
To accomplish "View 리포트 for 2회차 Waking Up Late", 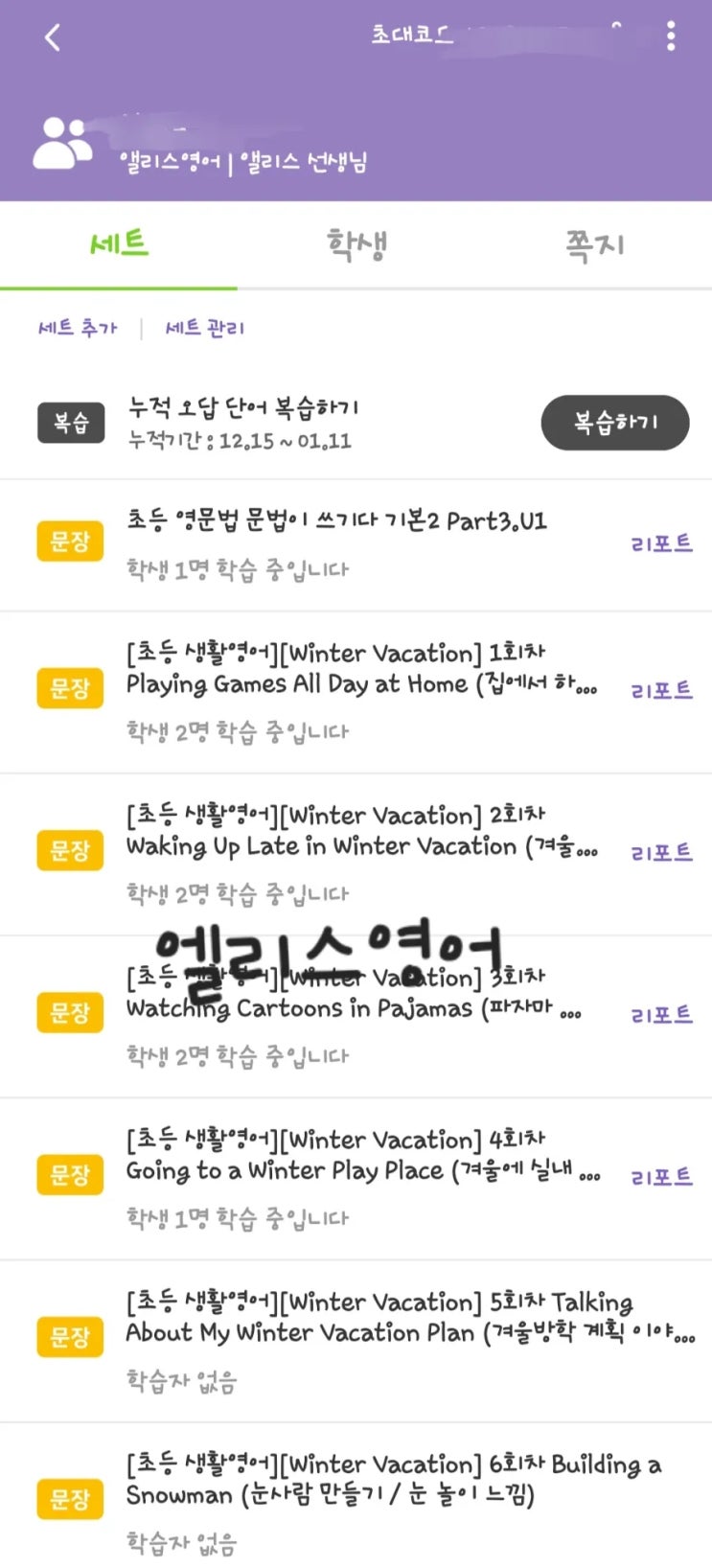I will coord(661,852).
